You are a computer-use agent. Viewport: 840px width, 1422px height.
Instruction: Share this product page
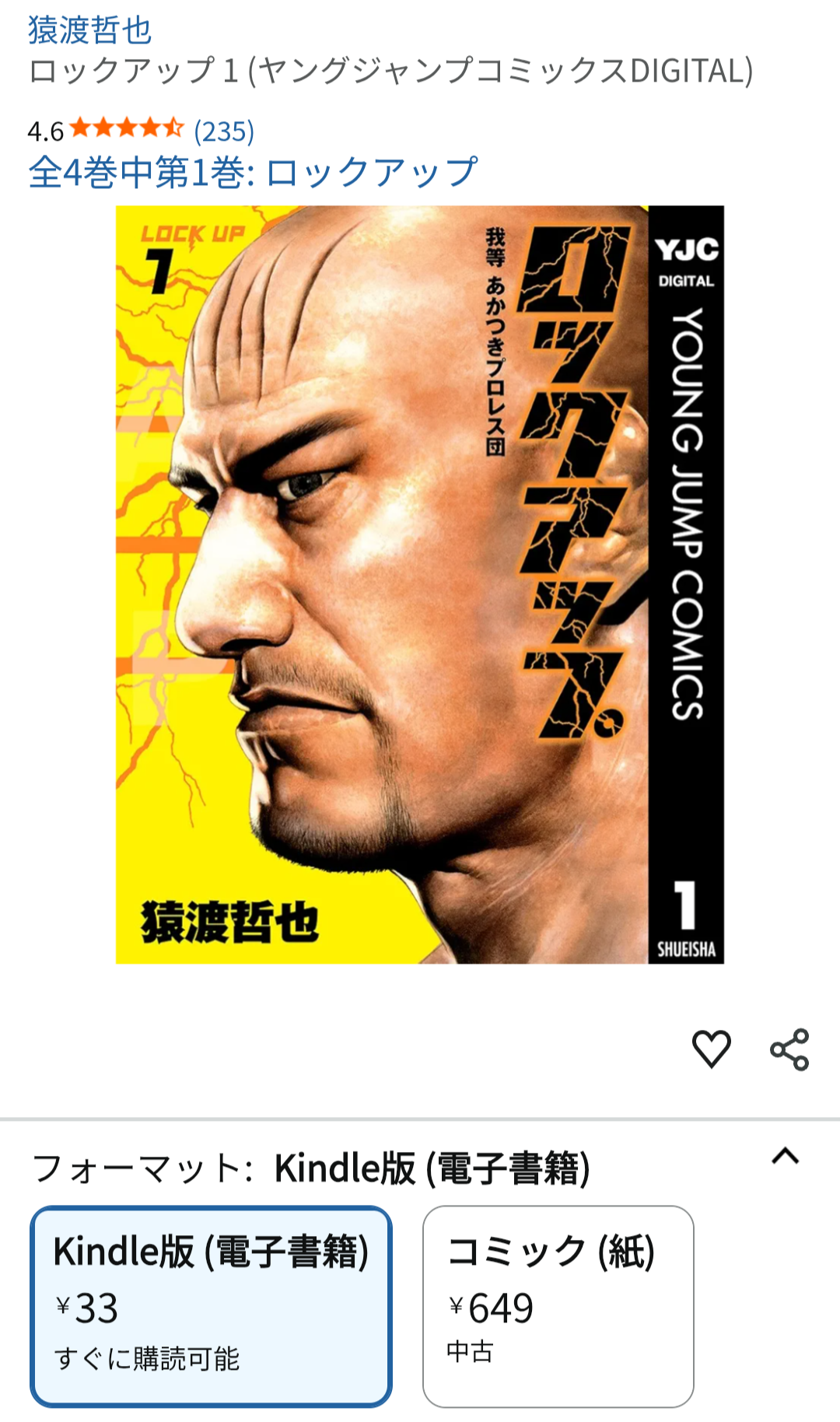pos(789,1049)
